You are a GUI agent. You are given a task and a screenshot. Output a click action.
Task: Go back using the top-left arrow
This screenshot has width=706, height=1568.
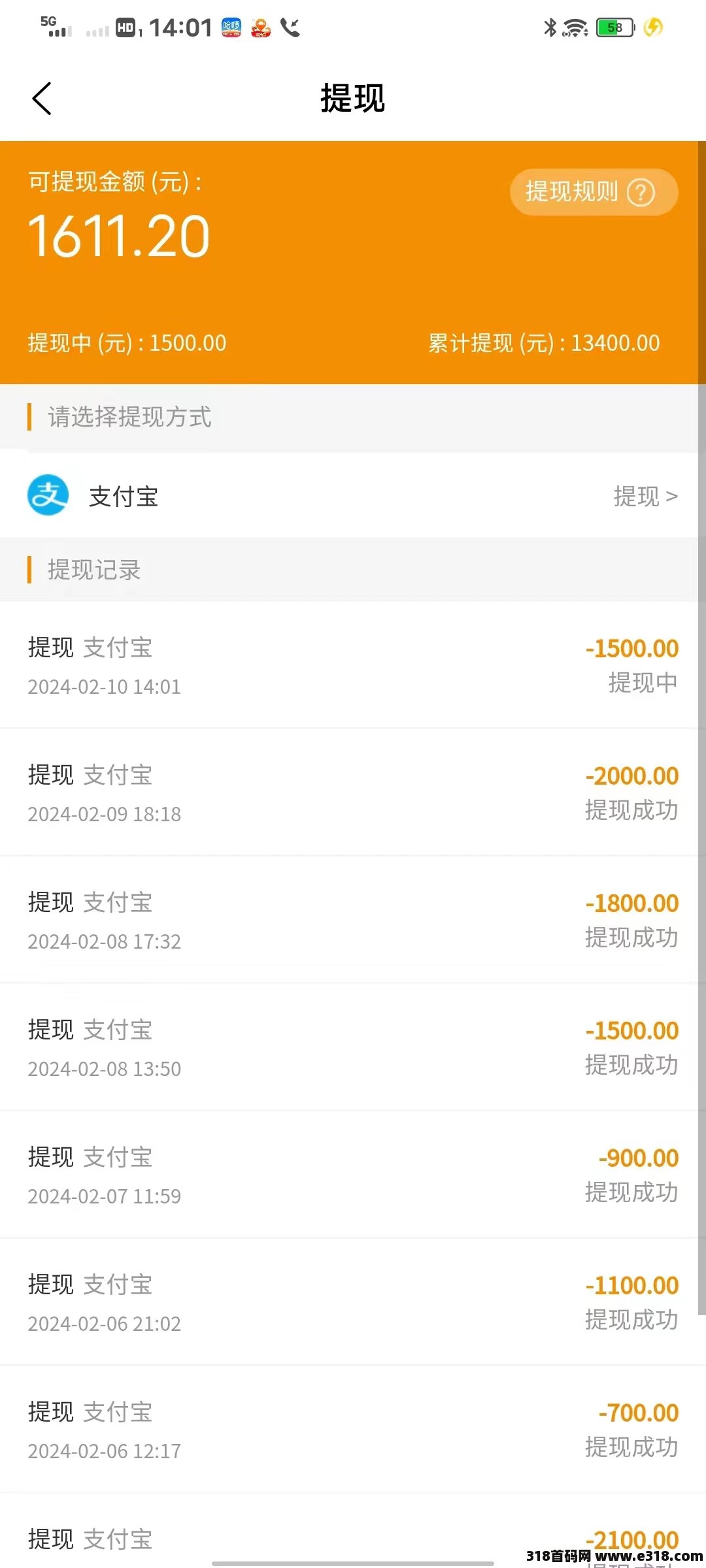coord(42,99)
